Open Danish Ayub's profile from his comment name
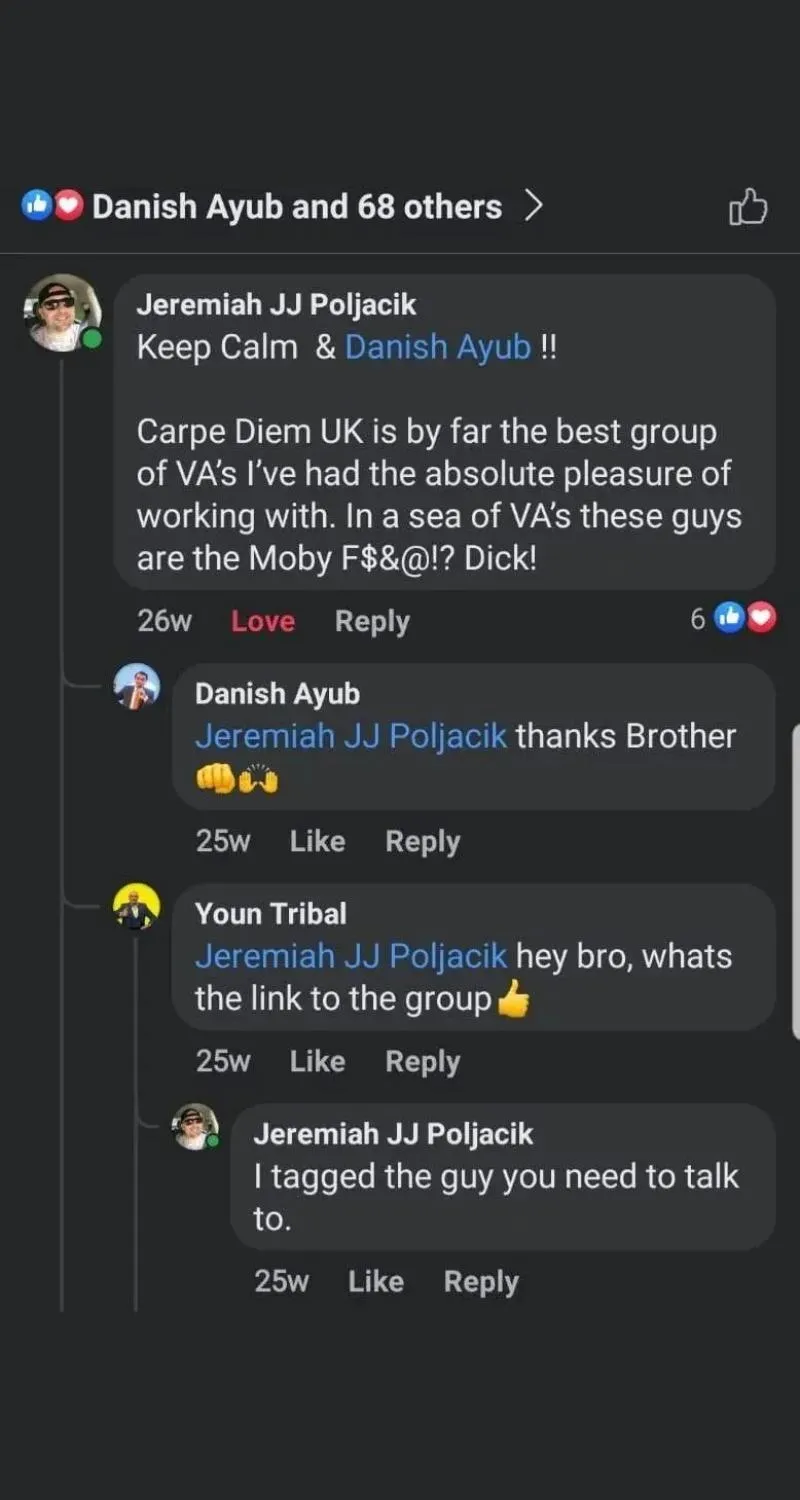 [x=277, y=693]
